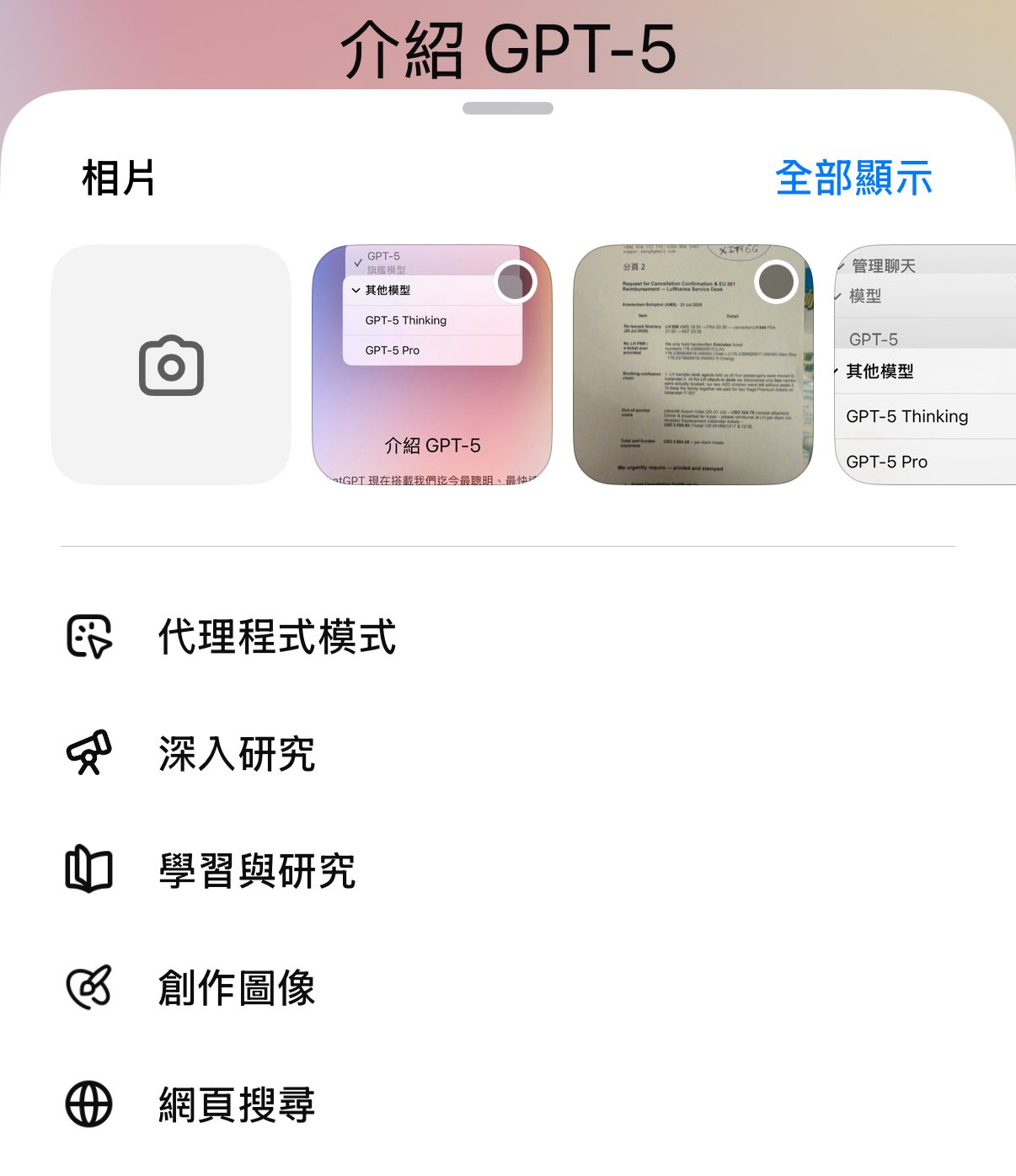The width and height of the screenshot is (1016, 1176).
Task: Choose the 管理聊天 menu screenshot photo
Action: 925,365
